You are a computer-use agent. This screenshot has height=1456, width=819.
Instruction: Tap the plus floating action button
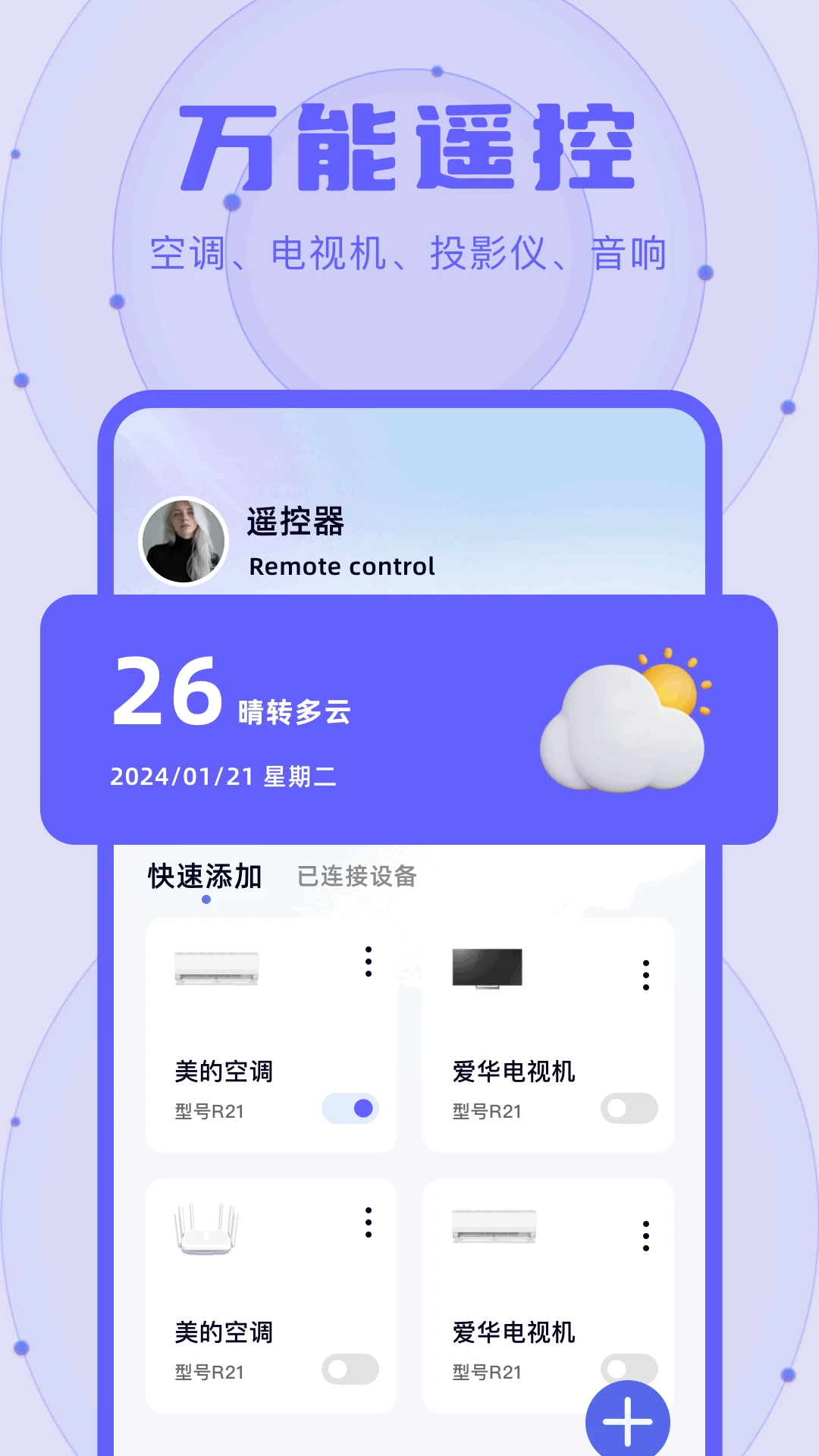[x=629, y=1420]
